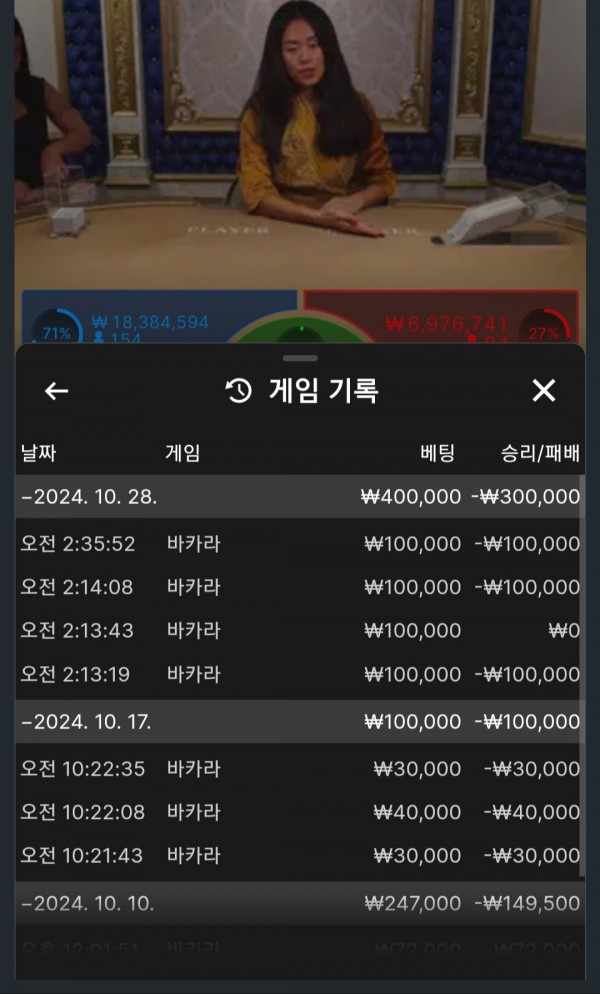This screenshot has height=994, width=600.
Task: Open the 오전 2:14:08 baccarat record
Action: tap(298, 587)
